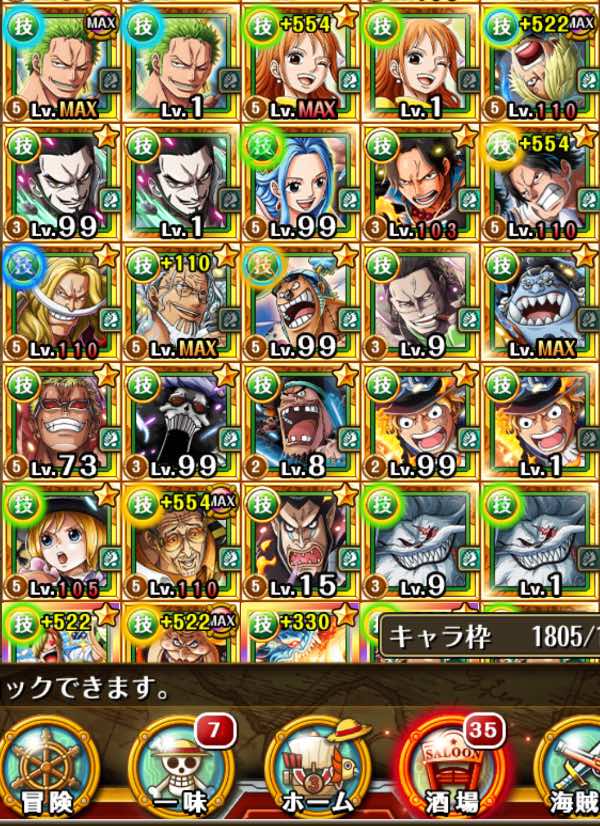Switch to the 一味 crew tab

pos(180,768)
